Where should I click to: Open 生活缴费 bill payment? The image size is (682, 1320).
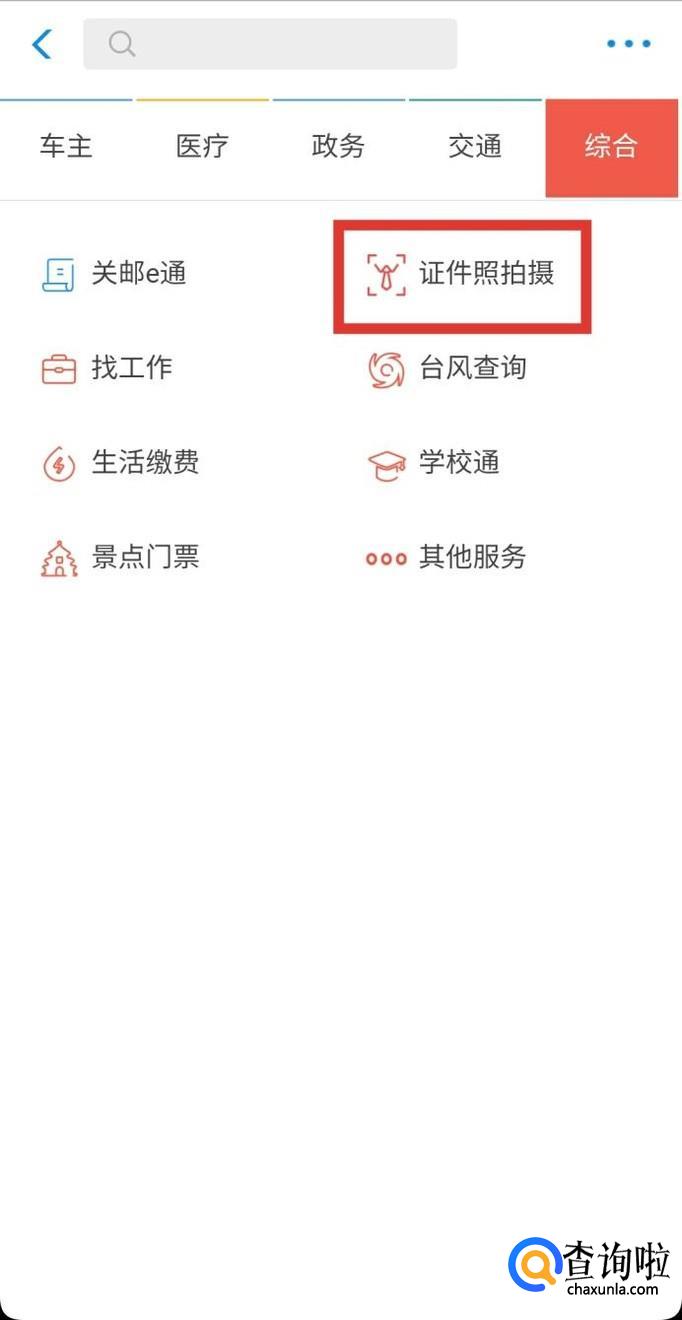pyautogui.click(x=120, y=463)
